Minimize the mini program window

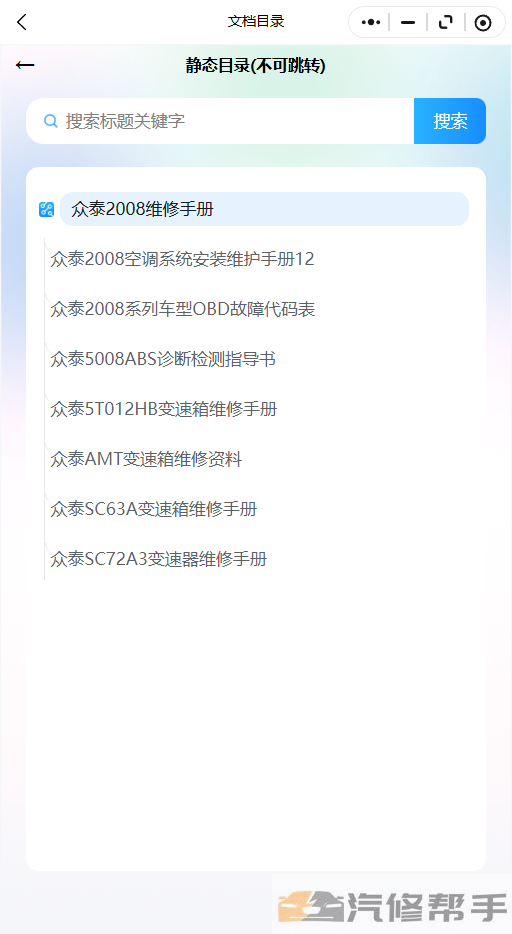[408, 23]
